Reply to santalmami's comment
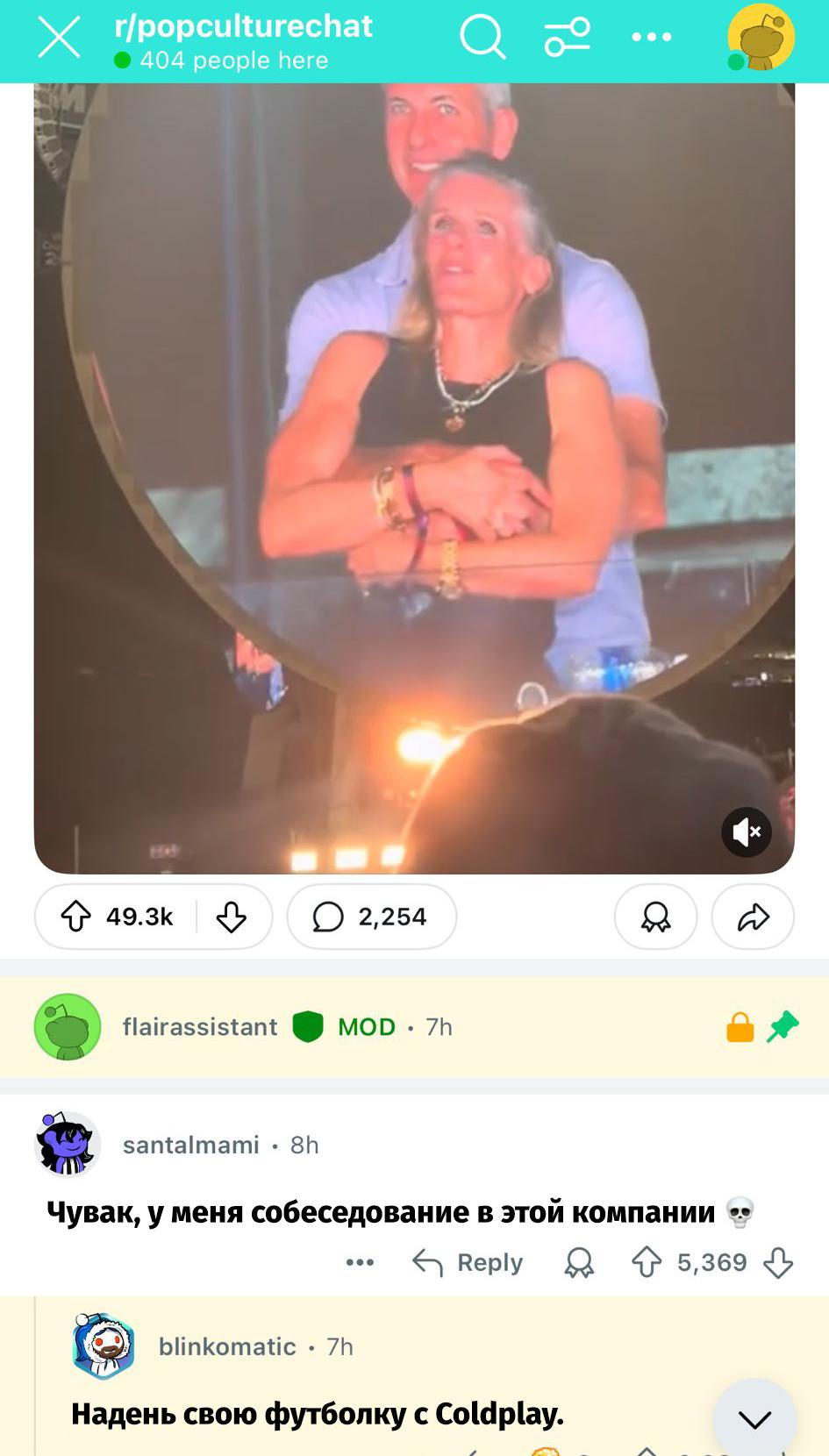The width and height of the screenshot is (829, 1456). tap(468, 1262)
